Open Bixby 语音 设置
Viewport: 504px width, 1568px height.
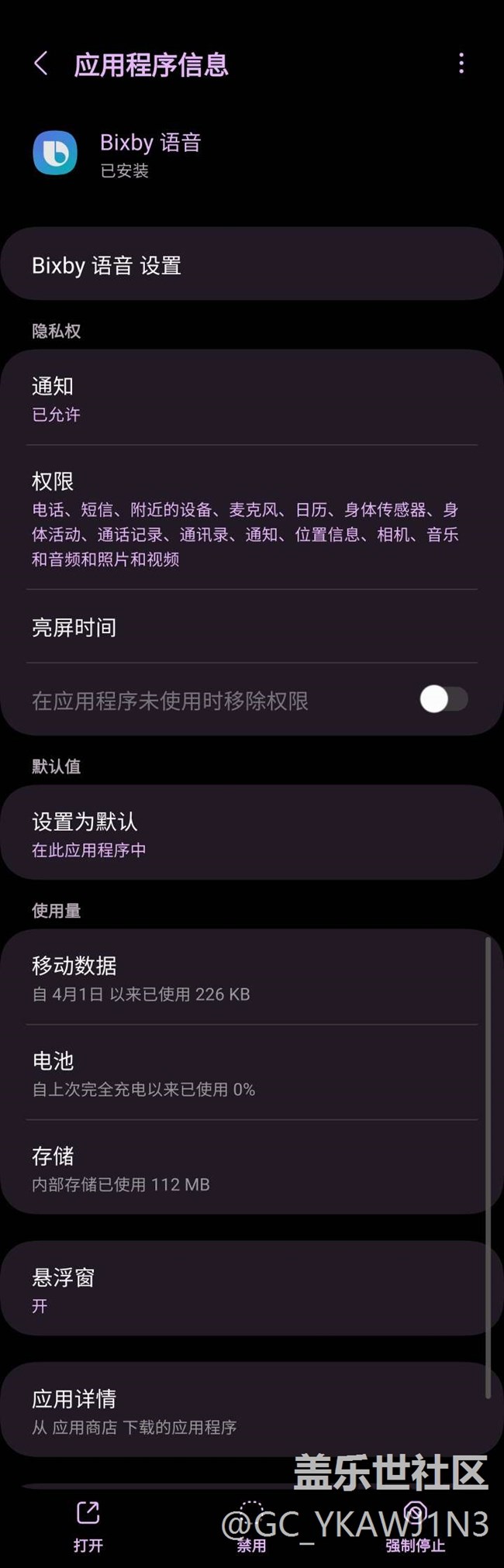point(252,265)
